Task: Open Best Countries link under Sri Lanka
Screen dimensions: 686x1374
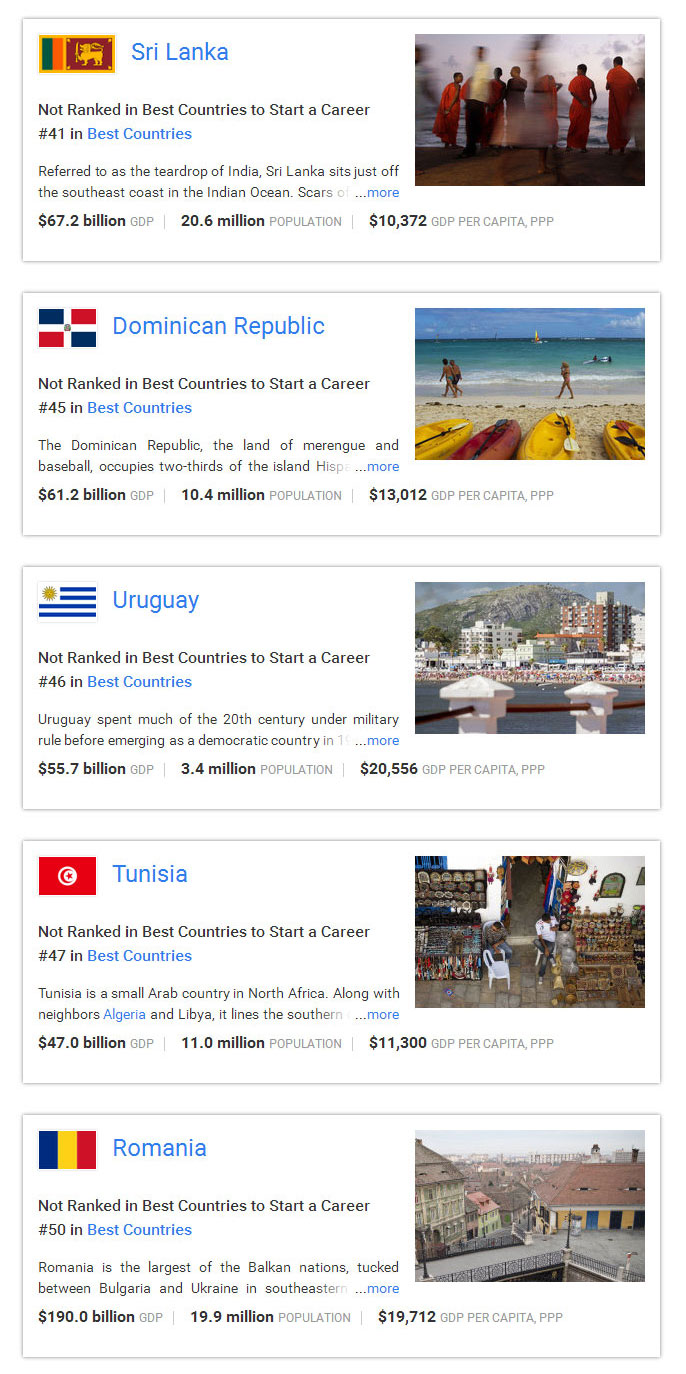Action: coord(139,134)
